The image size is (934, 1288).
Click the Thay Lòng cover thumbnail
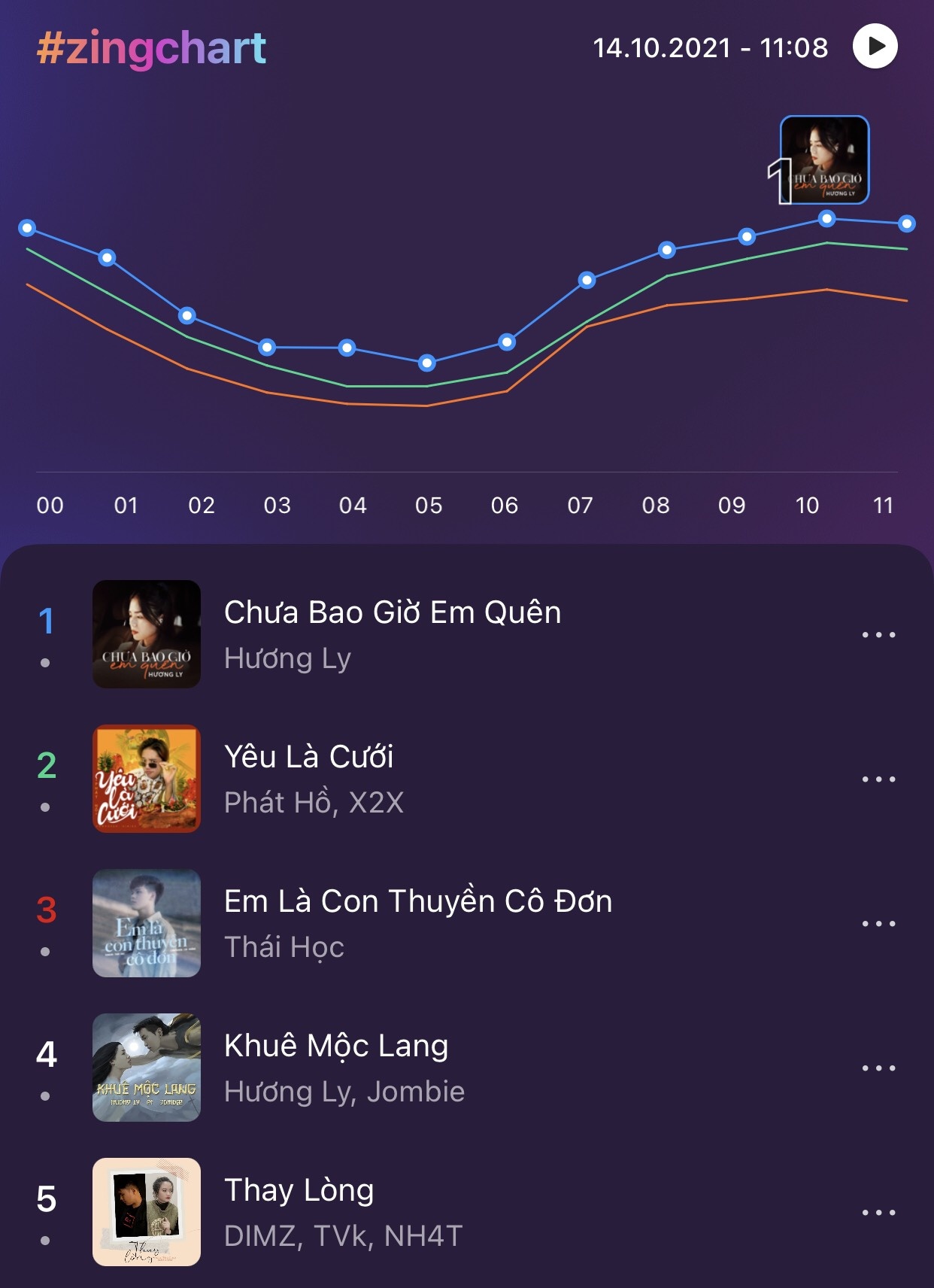coord(146,1209)
